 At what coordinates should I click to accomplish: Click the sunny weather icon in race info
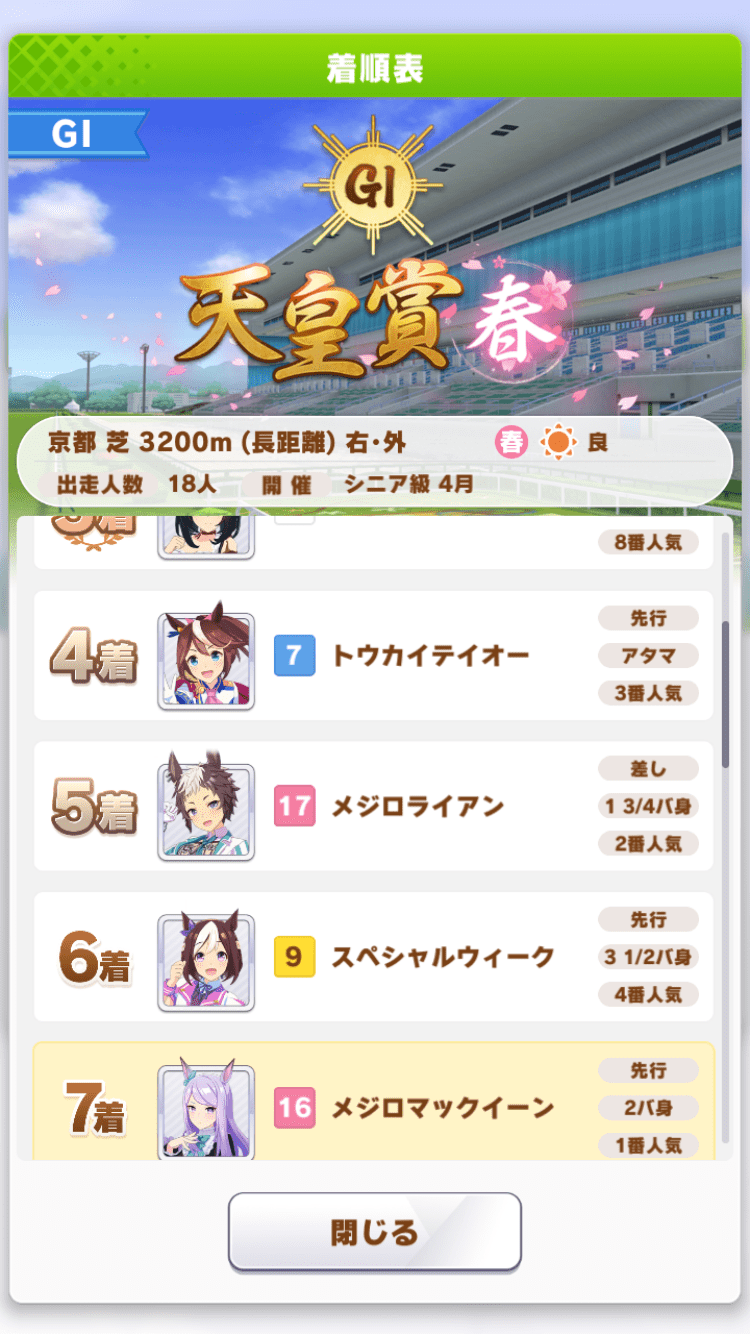click(556, 441)
